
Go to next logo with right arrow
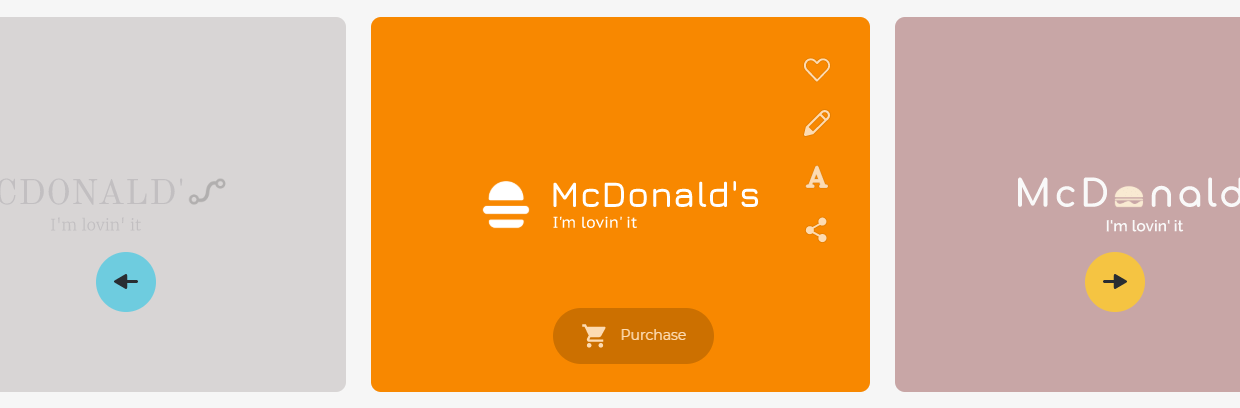[1115, 282]
